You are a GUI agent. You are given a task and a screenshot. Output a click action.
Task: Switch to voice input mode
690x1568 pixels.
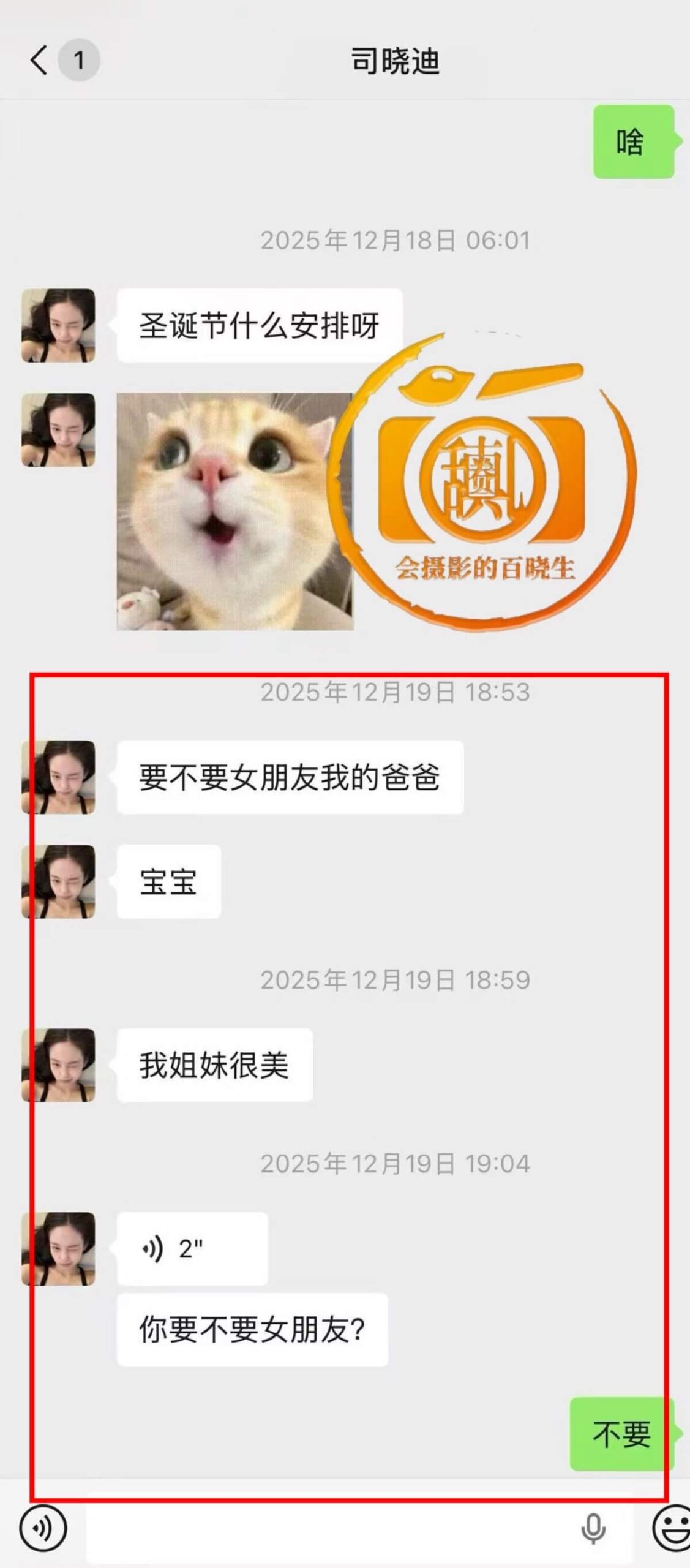[43, 1529]
